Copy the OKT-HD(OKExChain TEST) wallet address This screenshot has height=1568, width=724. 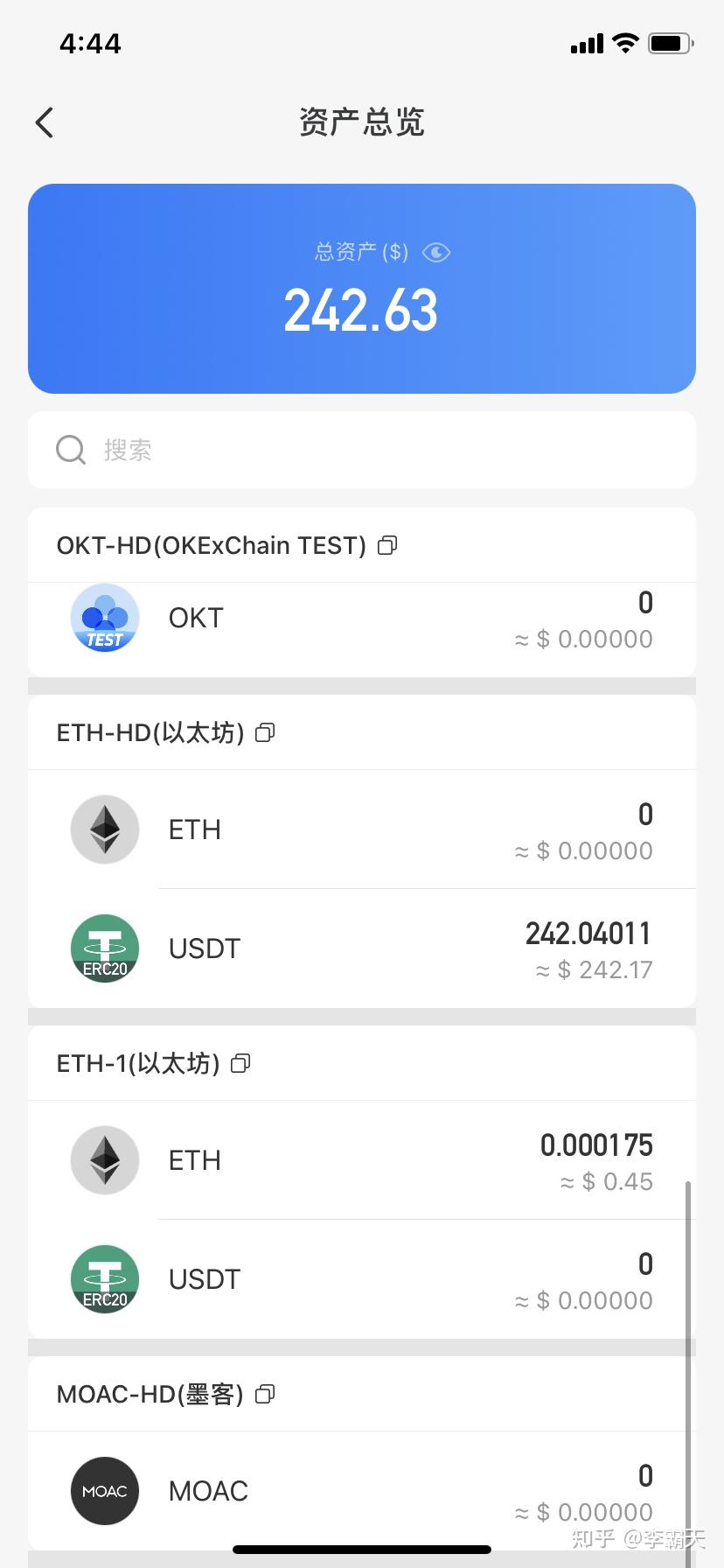point(387,545)
